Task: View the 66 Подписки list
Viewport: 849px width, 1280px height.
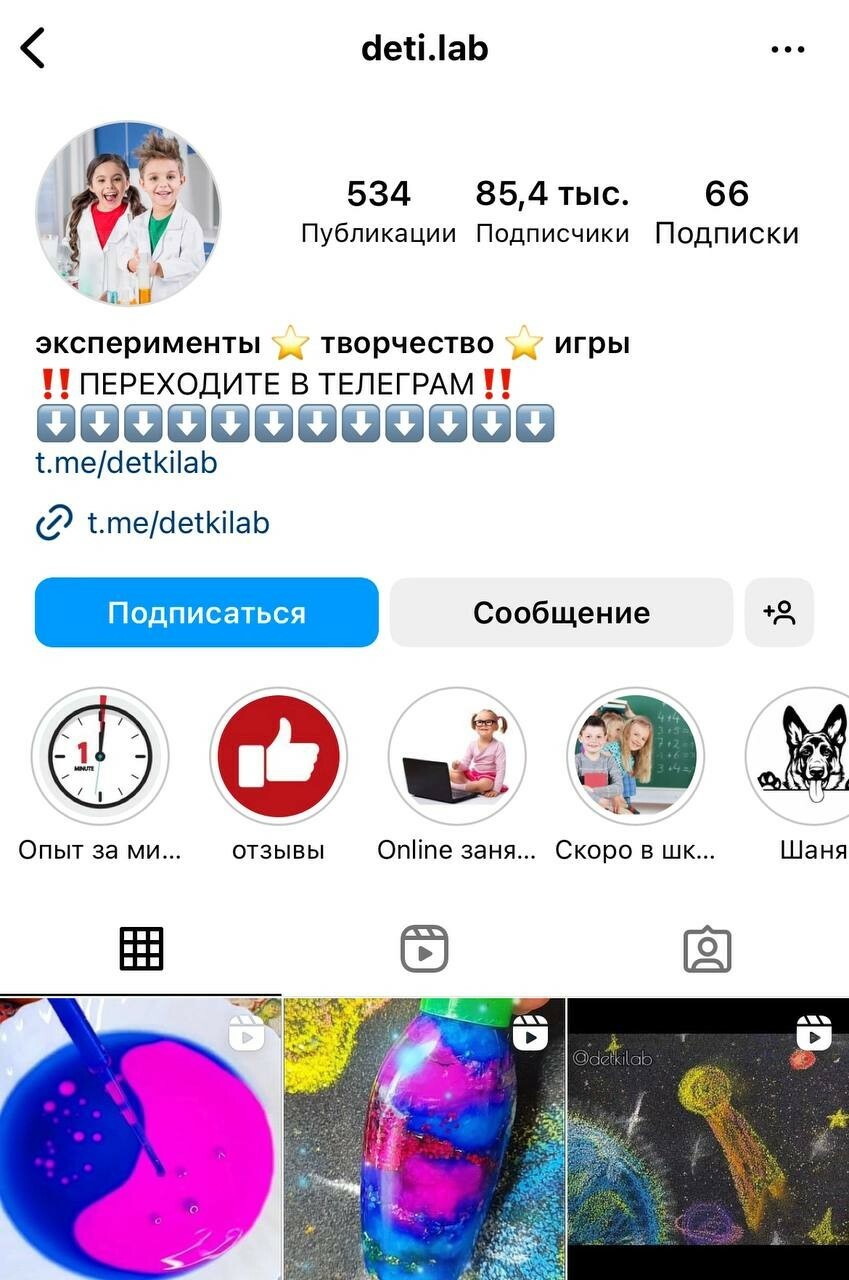Action: pyautogui.click(x=726, y=211)
